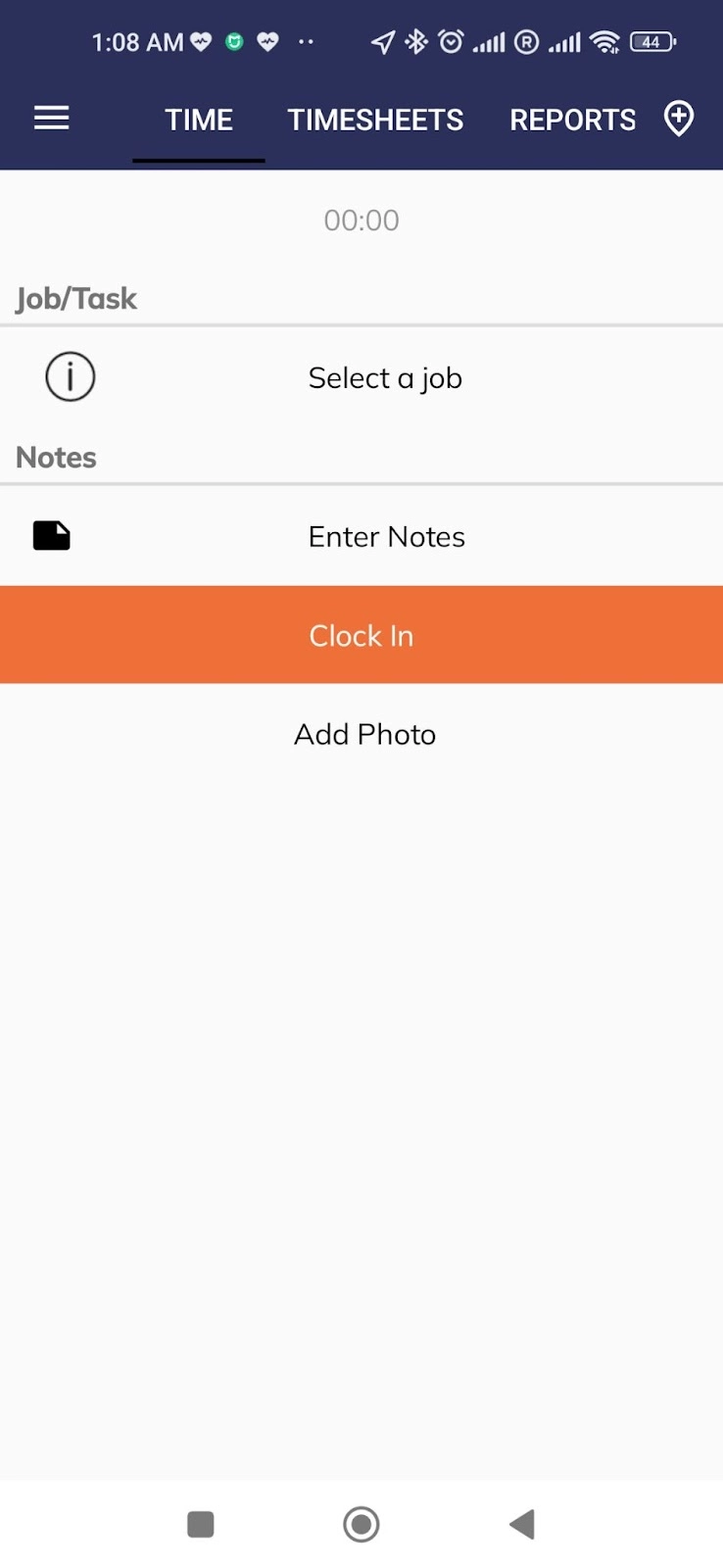
Task: Switch to the TIMESHEETS tab
Action: [x=375, y=120]
